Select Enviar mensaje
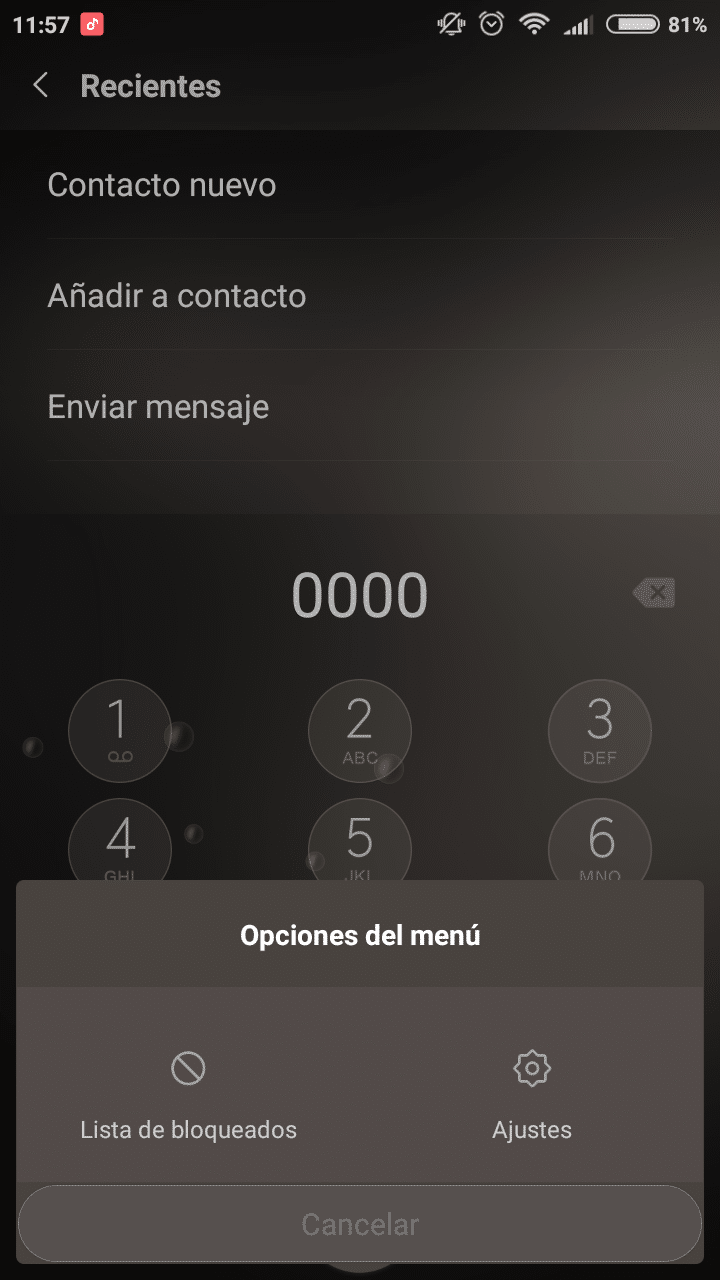This screenshot has width=720, height=1280. click(x=360, y=407)
